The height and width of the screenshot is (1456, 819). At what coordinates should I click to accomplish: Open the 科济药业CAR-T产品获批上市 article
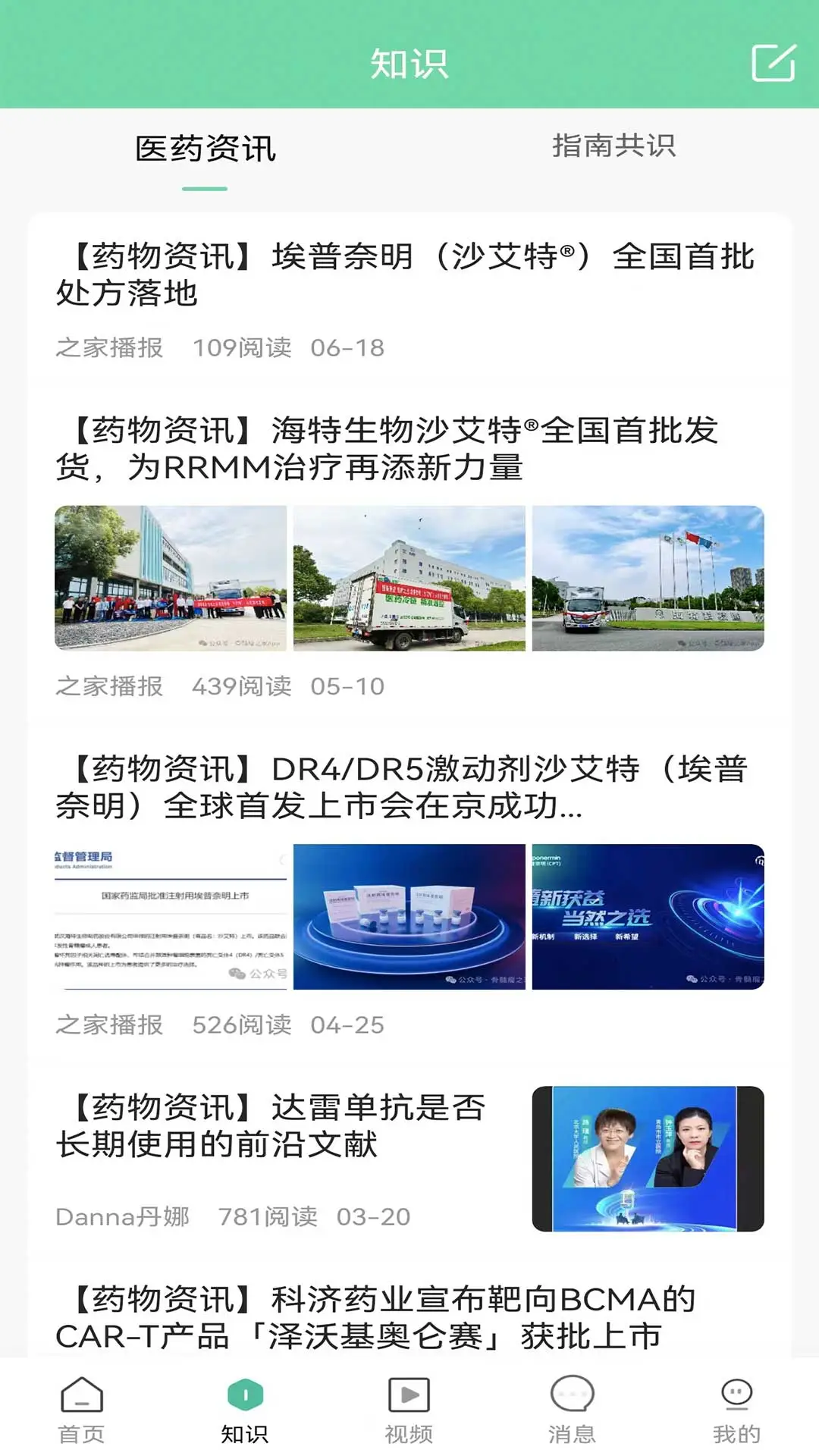coord(409,1316)
